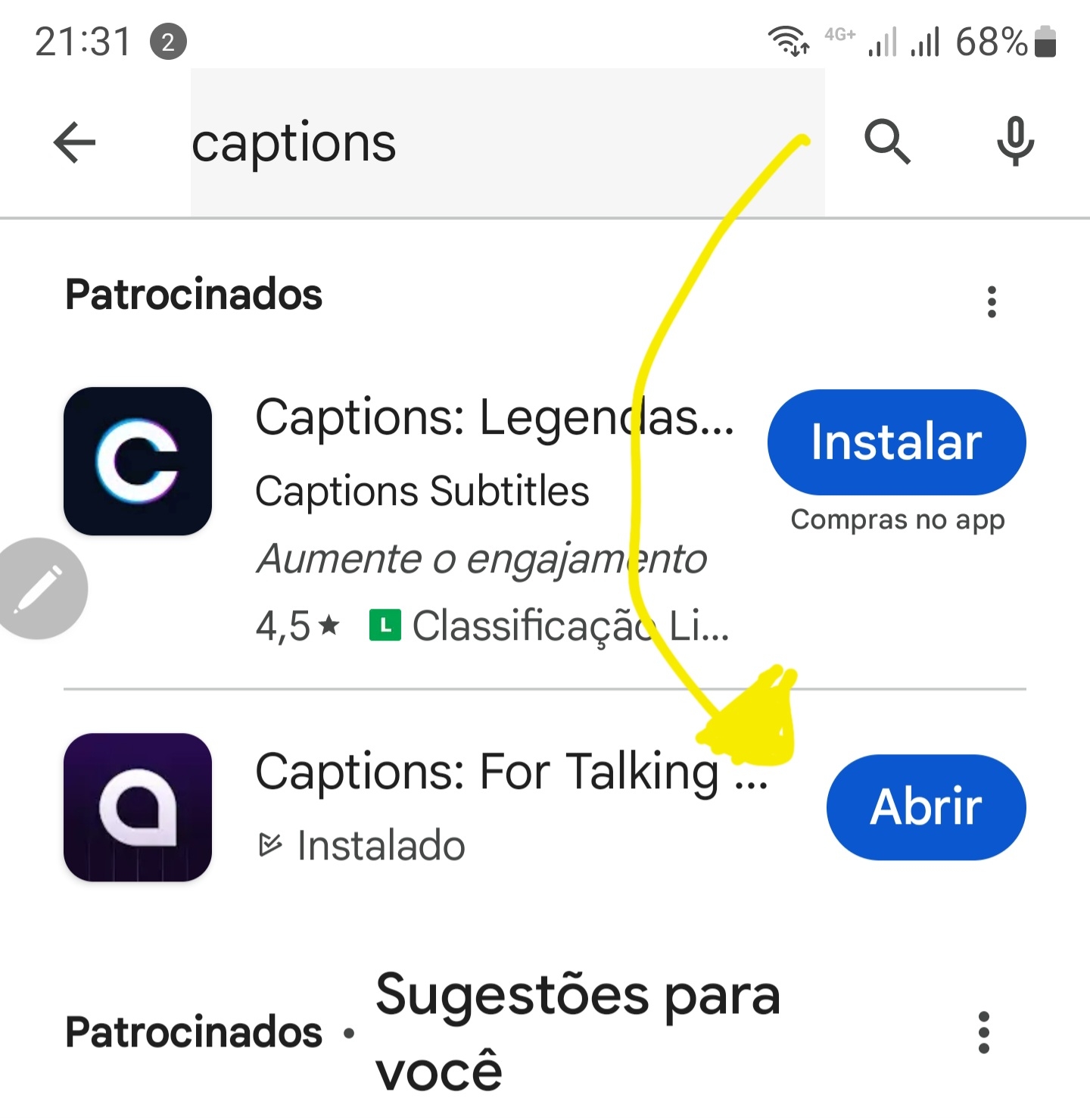Open options menu for Sugestões para você
The image size is (1090, 1120).
984,1032
